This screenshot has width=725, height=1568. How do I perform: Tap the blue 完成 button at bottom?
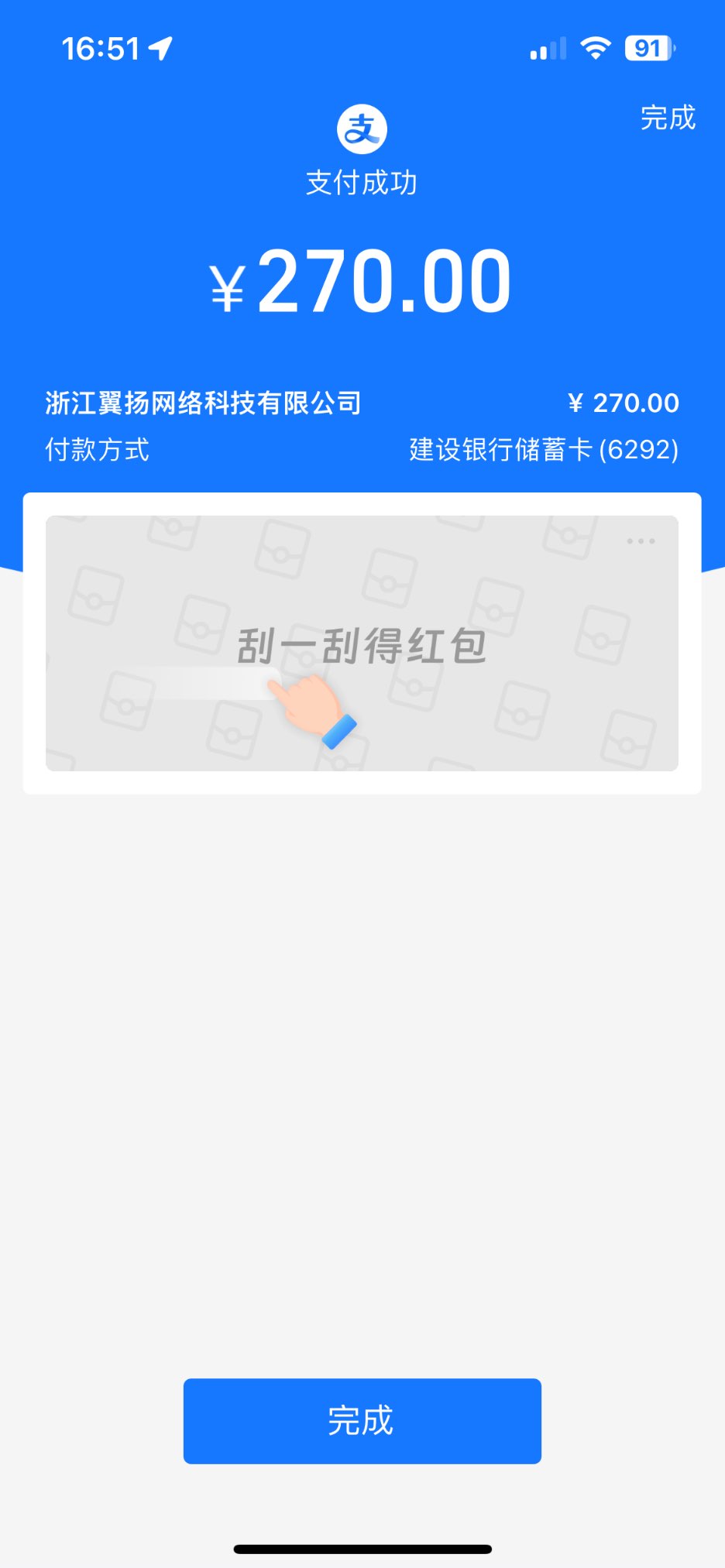point(362,1420)
